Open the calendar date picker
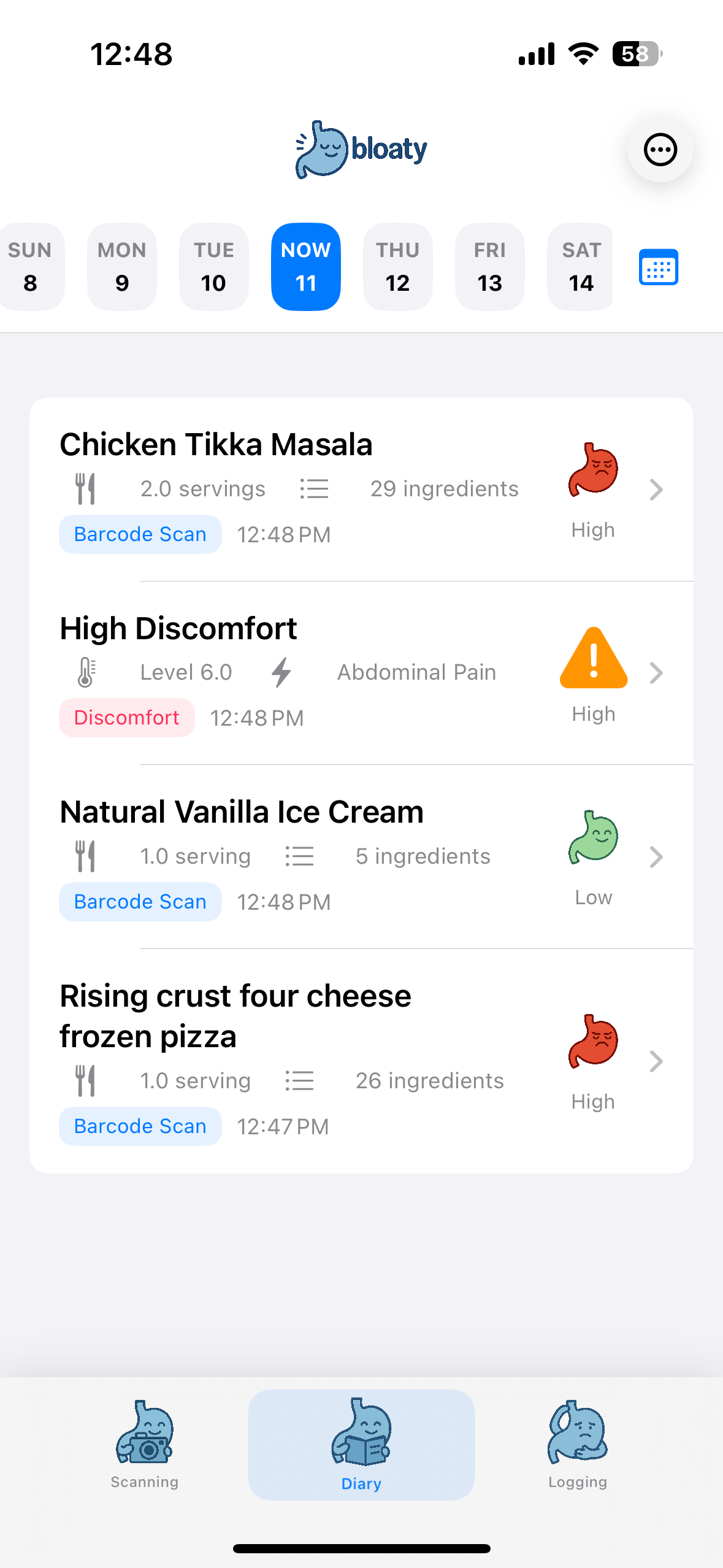The width and height of the screenshot is (723, 1568). (658, 267)
